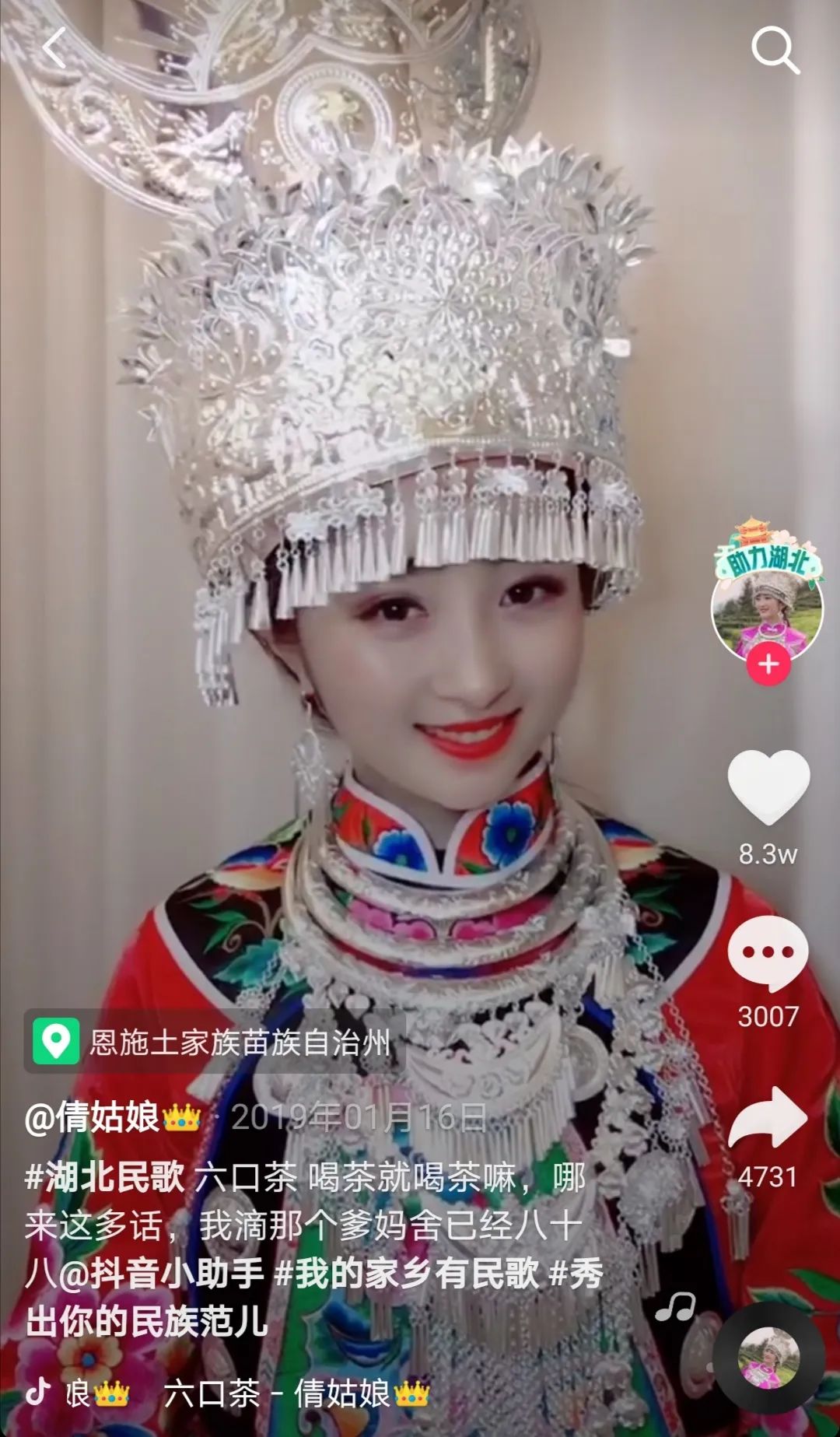Open the #湖北民歌 hashtag
The height and width of the screenshot is (1437, 840).
coord(105,1177)
